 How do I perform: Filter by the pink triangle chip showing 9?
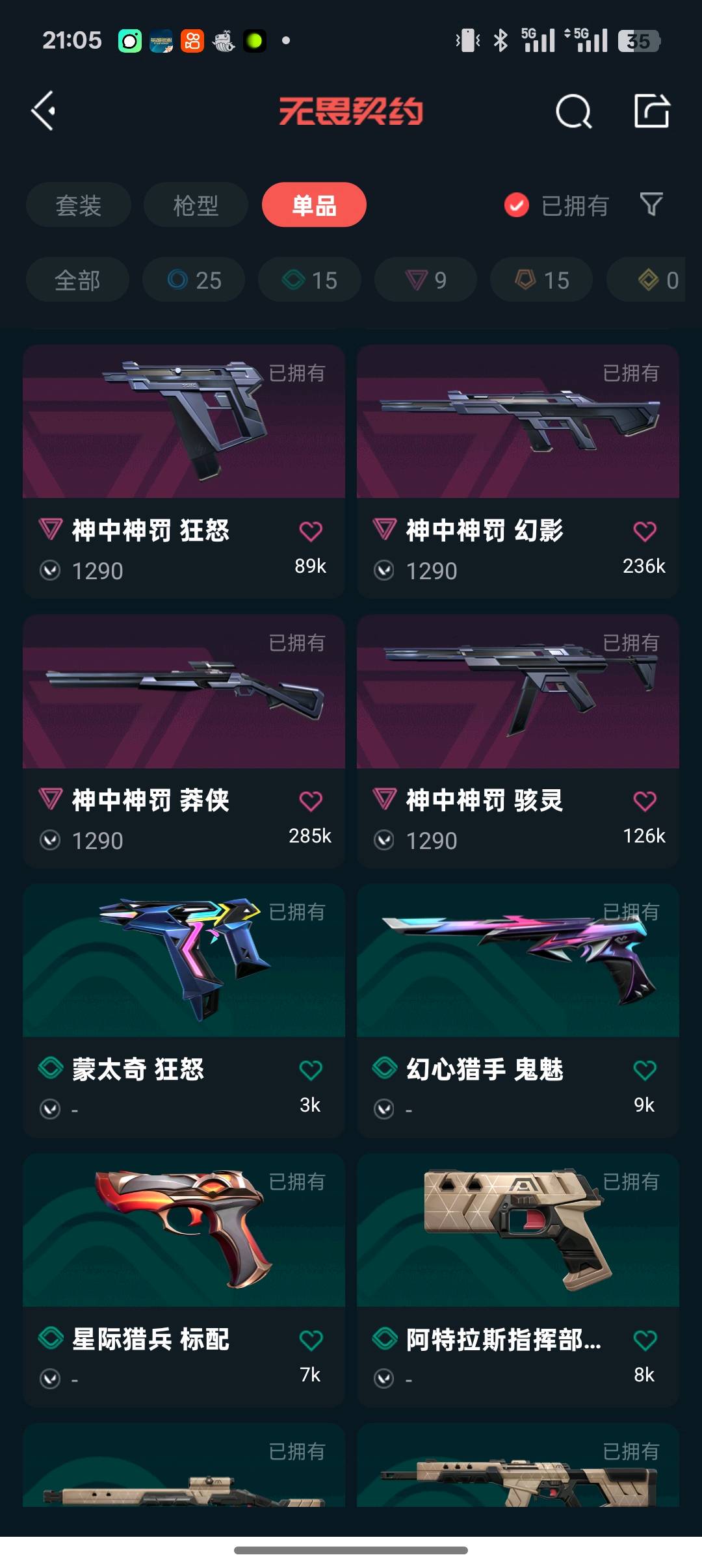pyautogui.click(x=426, y=280)
